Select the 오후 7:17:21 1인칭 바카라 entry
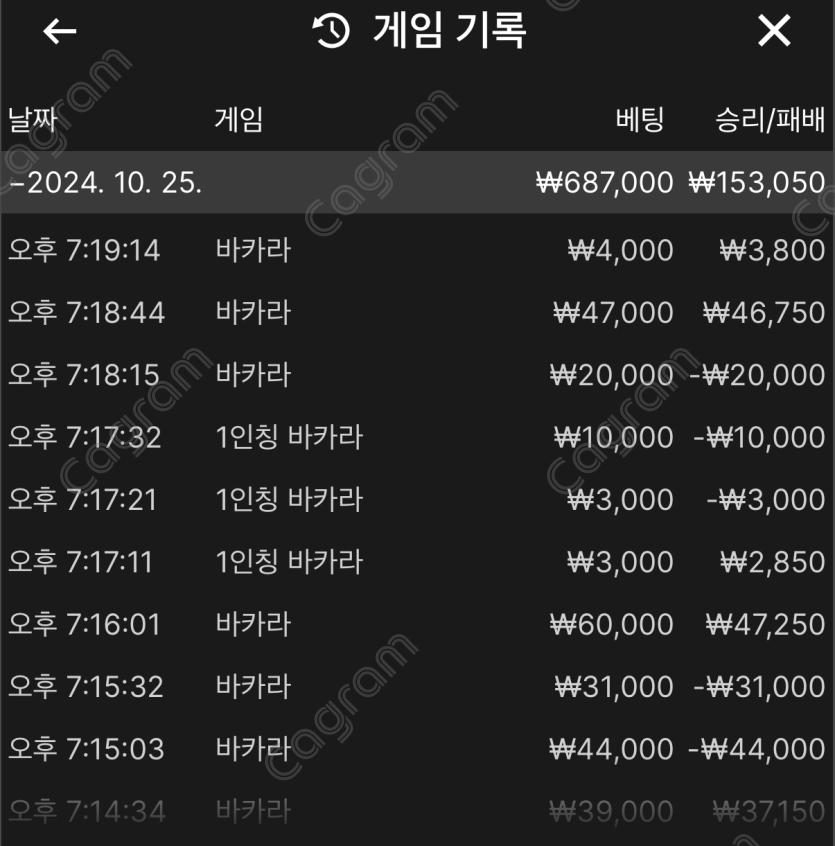This screenshot has height=846, width=835. click(x=417, y=499)
